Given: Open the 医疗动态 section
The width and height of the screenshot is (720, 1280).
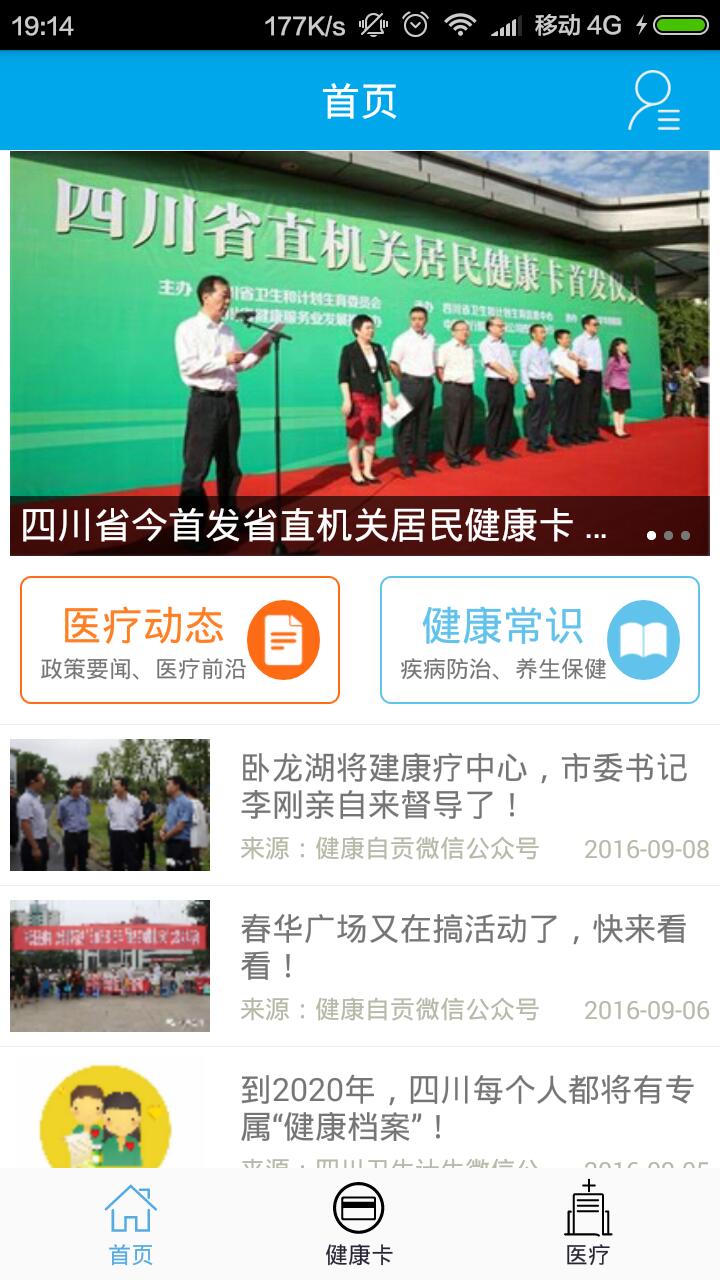Looking at the screenshot, I should tap(180, 640).
